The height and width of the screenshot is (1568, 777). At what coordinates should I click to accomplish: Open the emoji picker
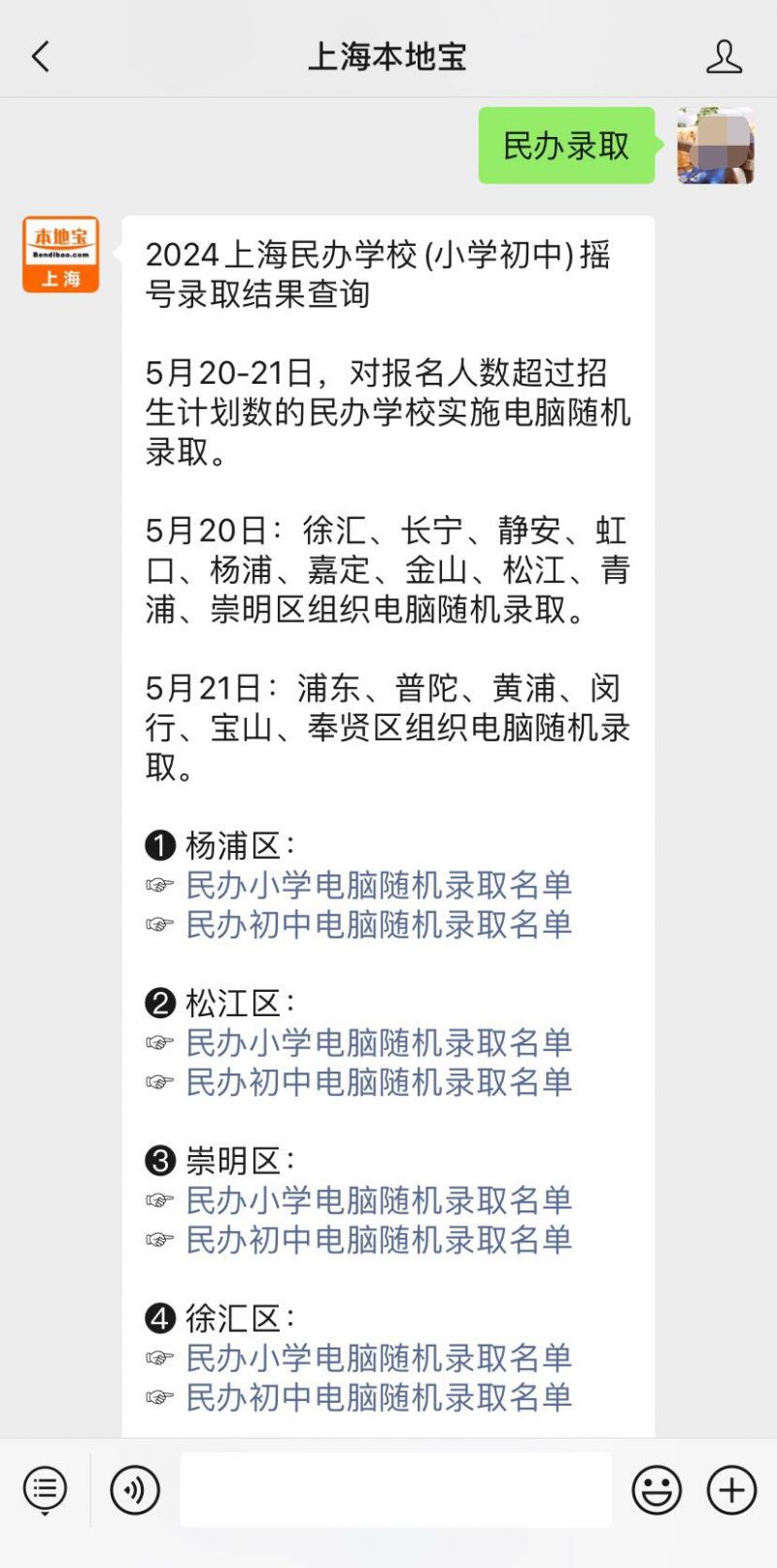tap(657, 1489)
